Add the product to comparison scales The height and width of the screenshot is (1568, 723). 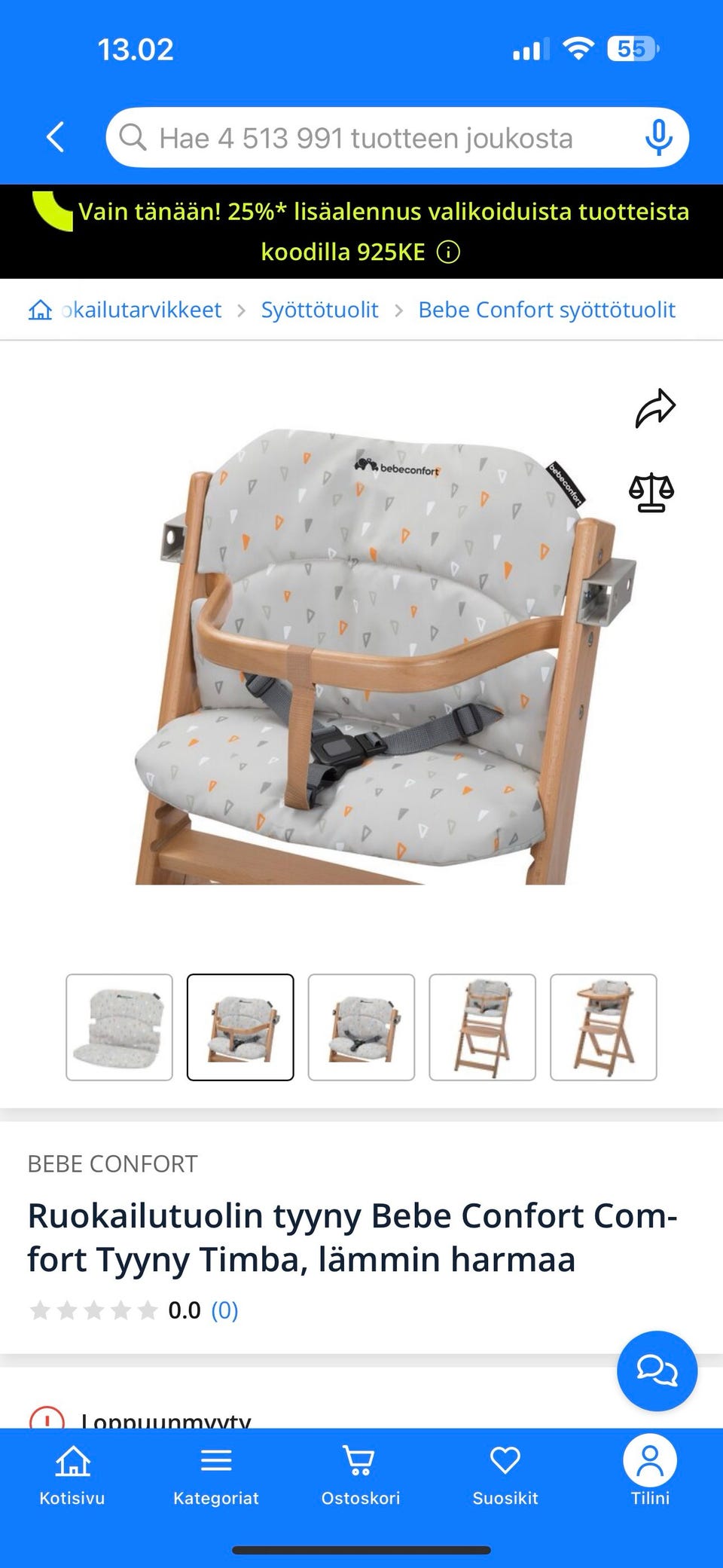[651, 494]
